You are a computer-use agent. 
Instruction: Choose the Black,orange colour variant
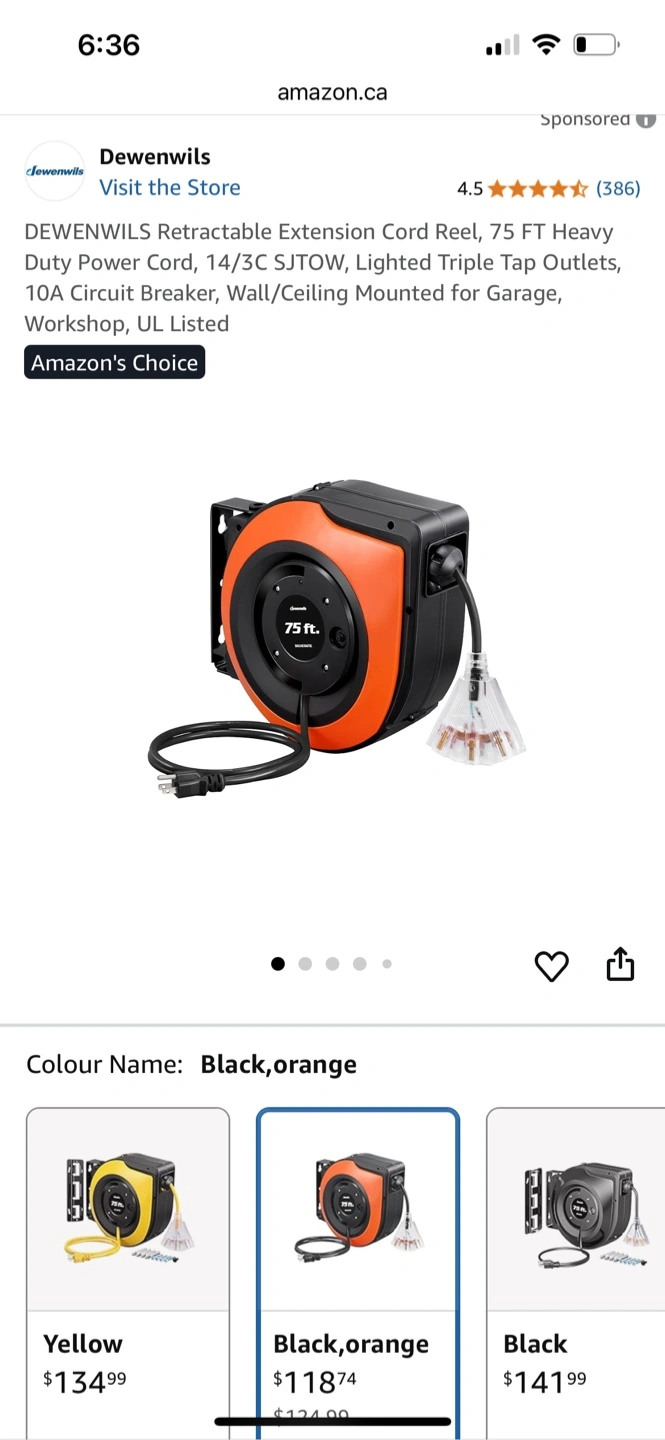click(358, 1272)
